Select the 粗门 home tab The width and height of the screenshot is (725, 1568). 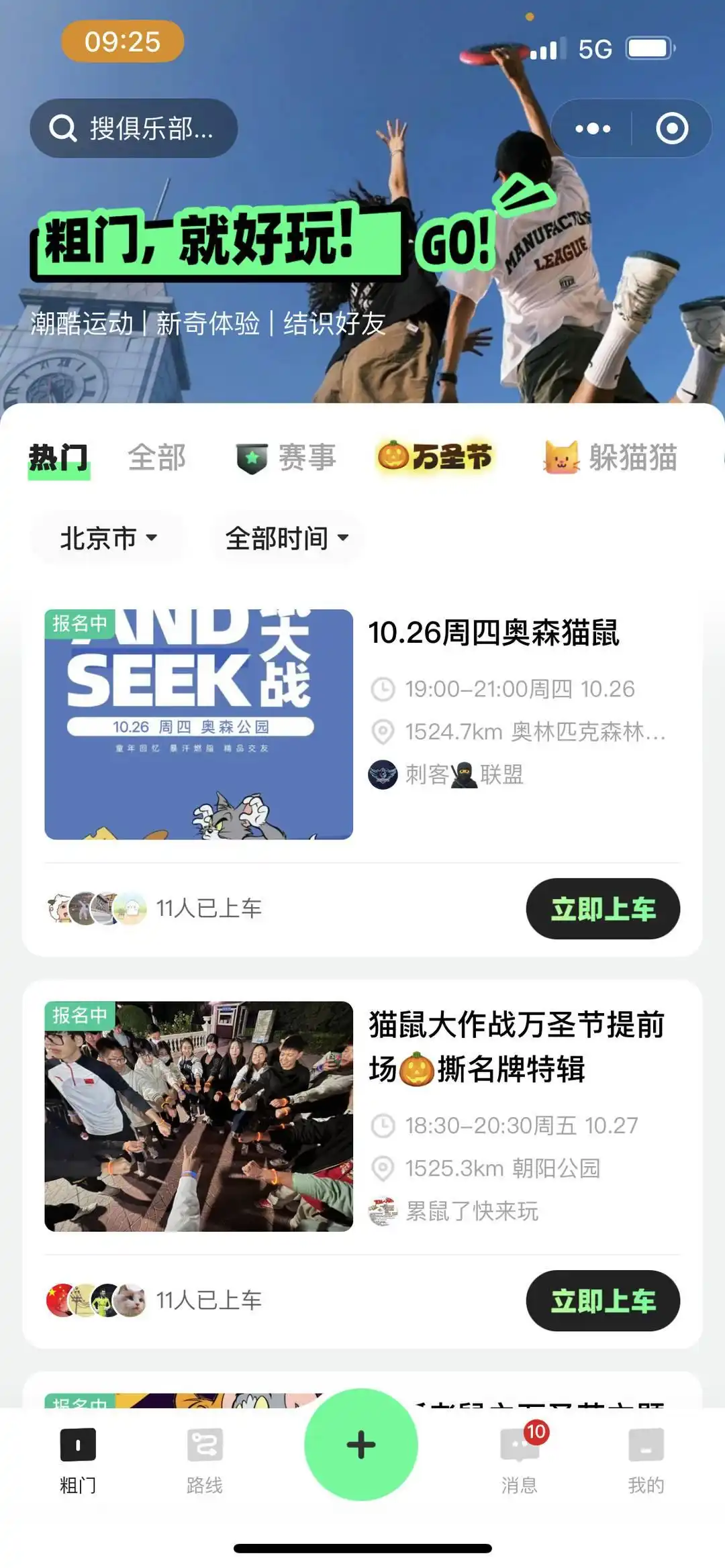78,1461
